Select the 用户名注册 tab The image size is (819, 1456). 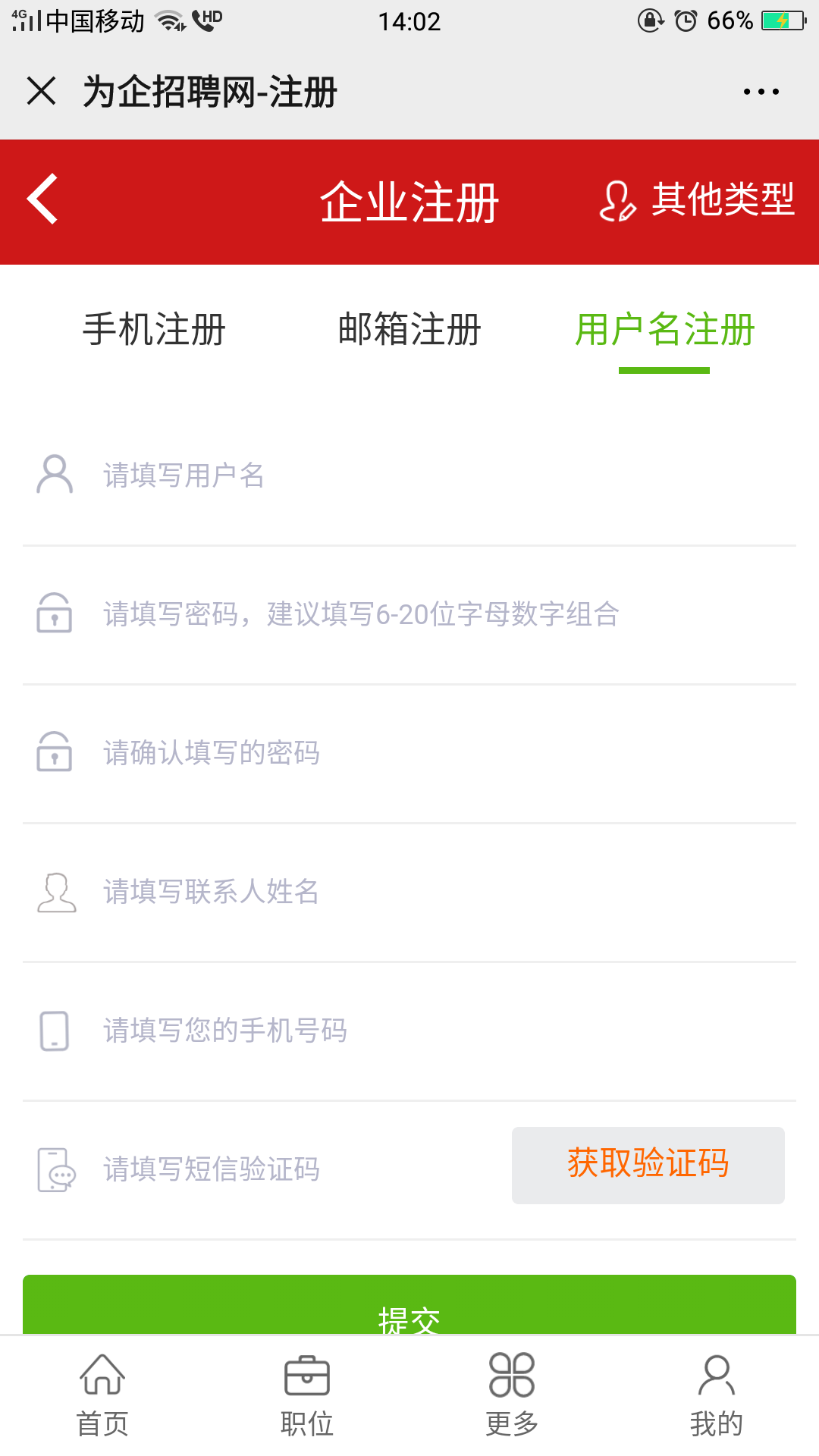pyautogui.click(x=664, y=330)
